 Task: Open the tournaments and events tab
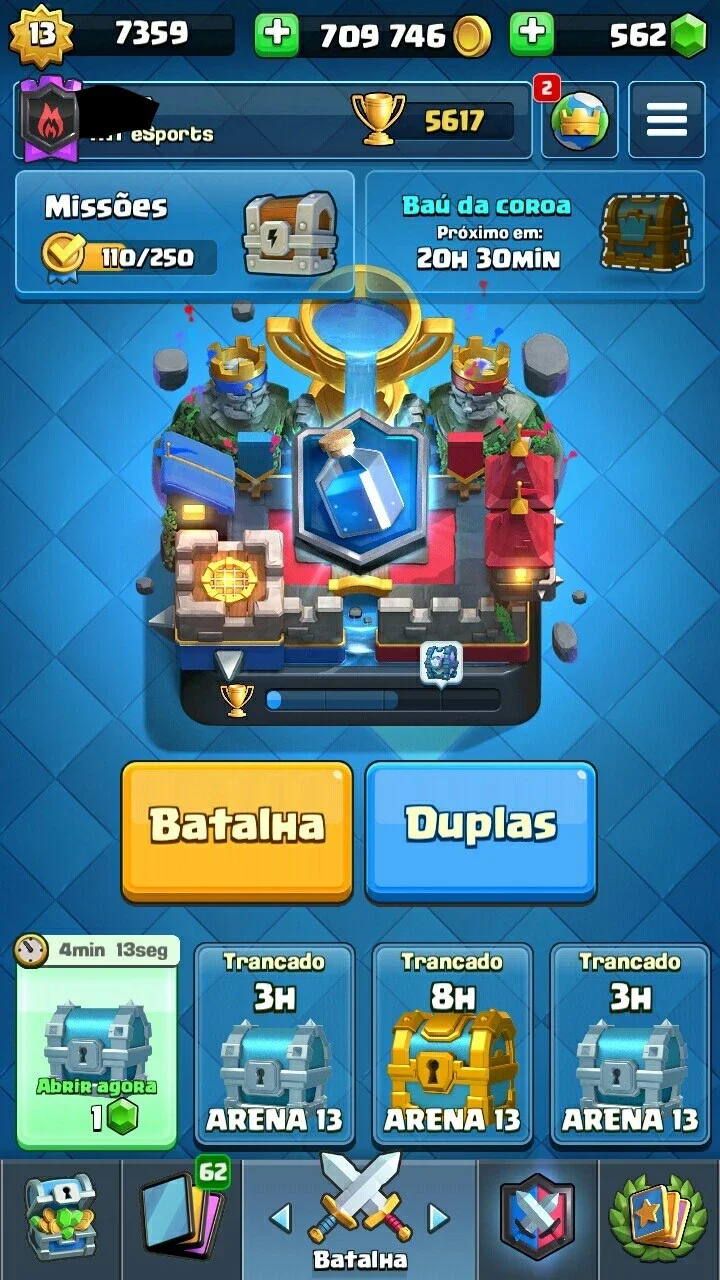click(659, 1218)
